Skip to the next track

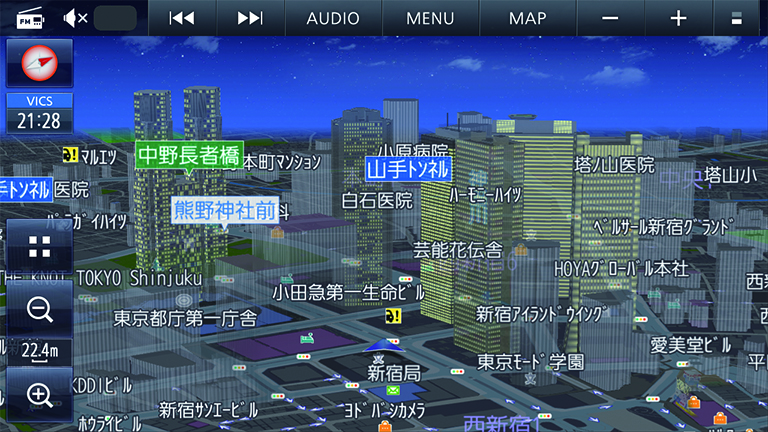tap(250, 18)
